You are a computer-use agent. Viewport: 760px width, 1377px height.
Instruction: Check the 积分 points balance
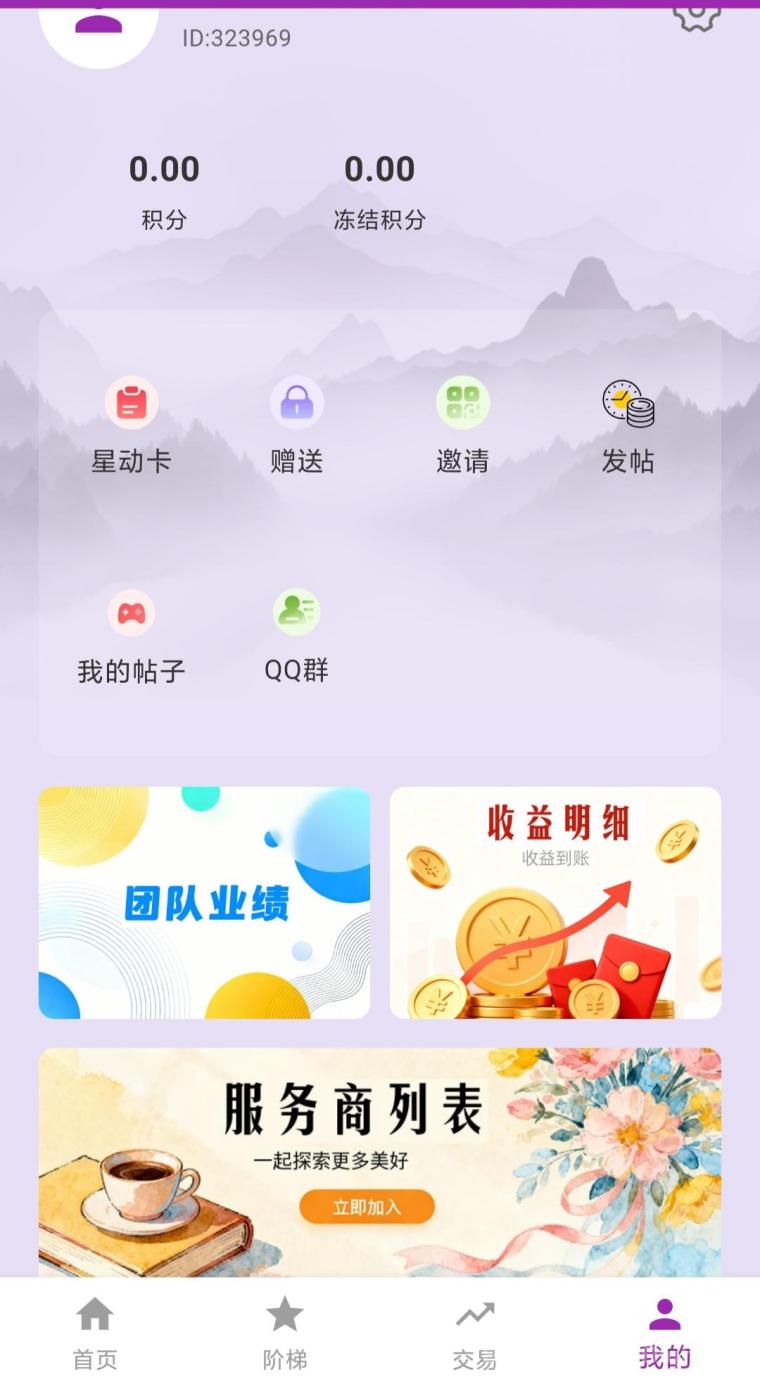[166, 185]
